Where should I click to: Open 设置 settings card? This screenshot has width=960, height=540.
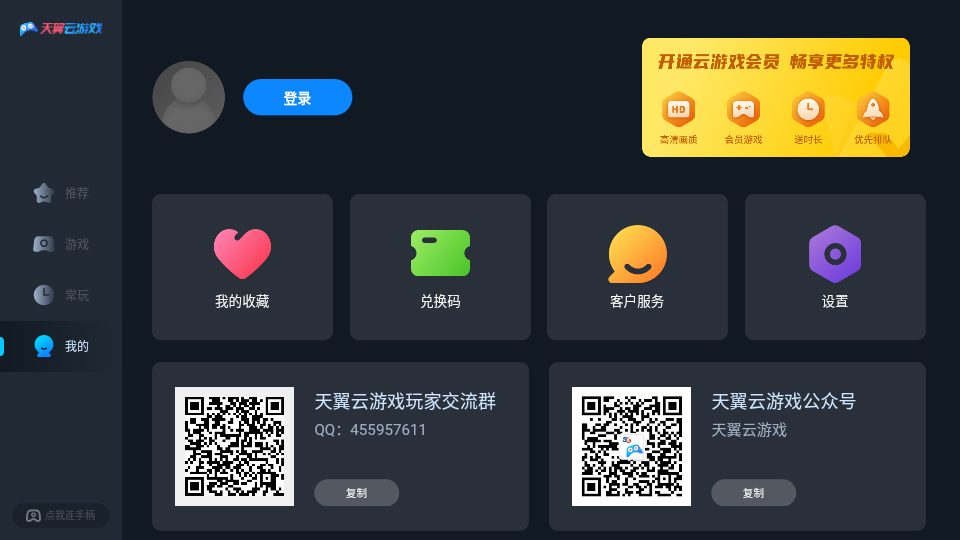[x=835, y=267]
